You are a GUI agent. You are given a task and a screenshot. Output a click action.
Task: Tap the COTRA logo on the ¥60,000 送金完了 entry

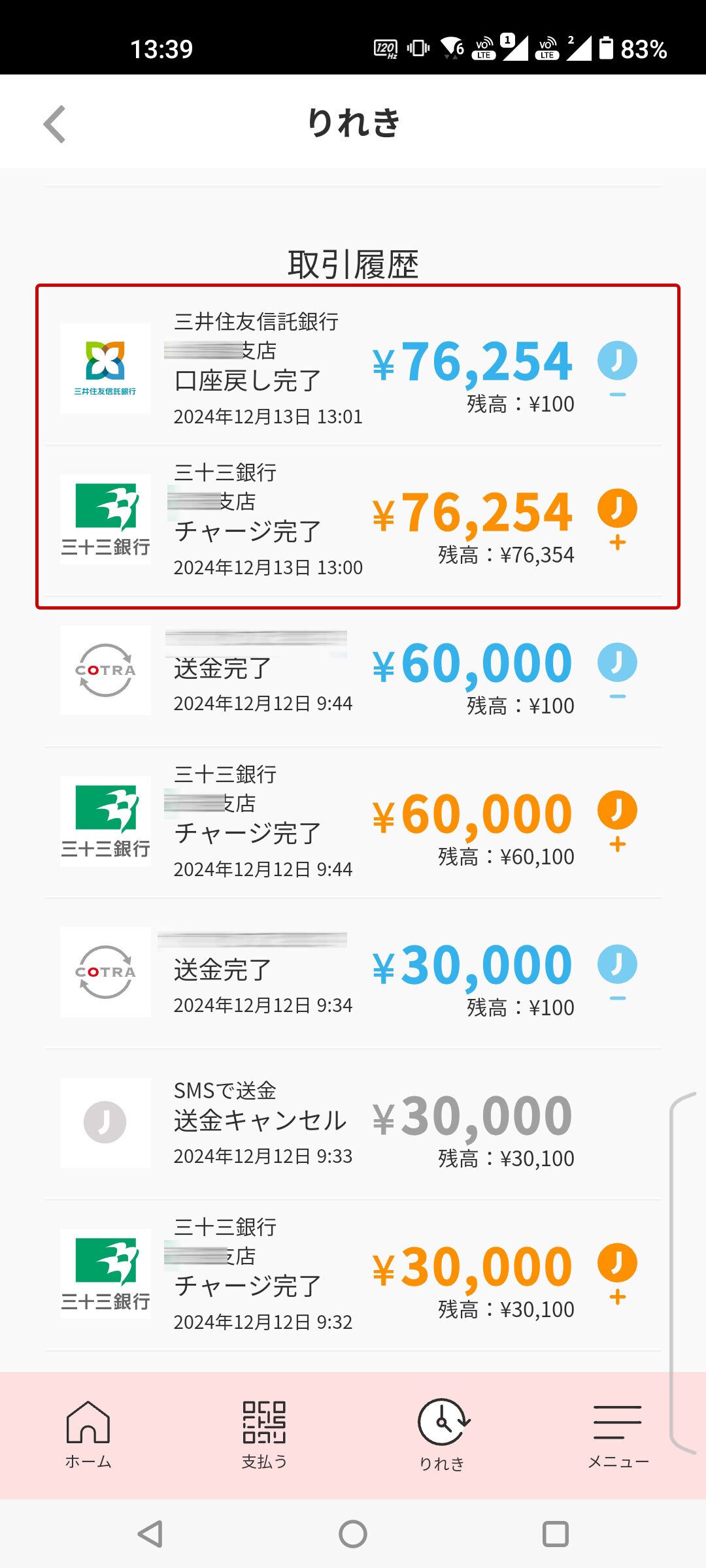[x=105, y=670]
